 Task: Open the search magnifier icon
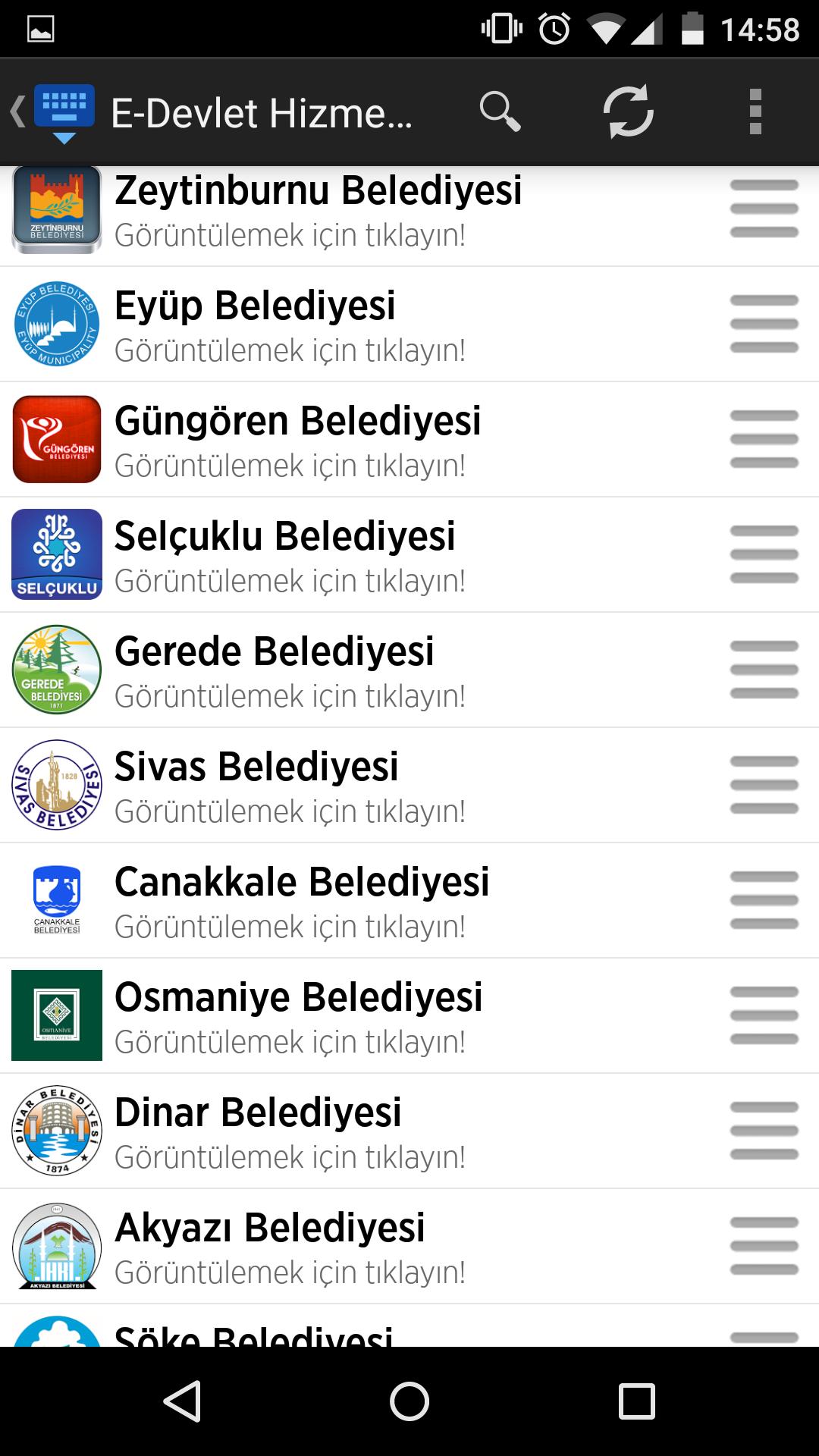(500, 112)
